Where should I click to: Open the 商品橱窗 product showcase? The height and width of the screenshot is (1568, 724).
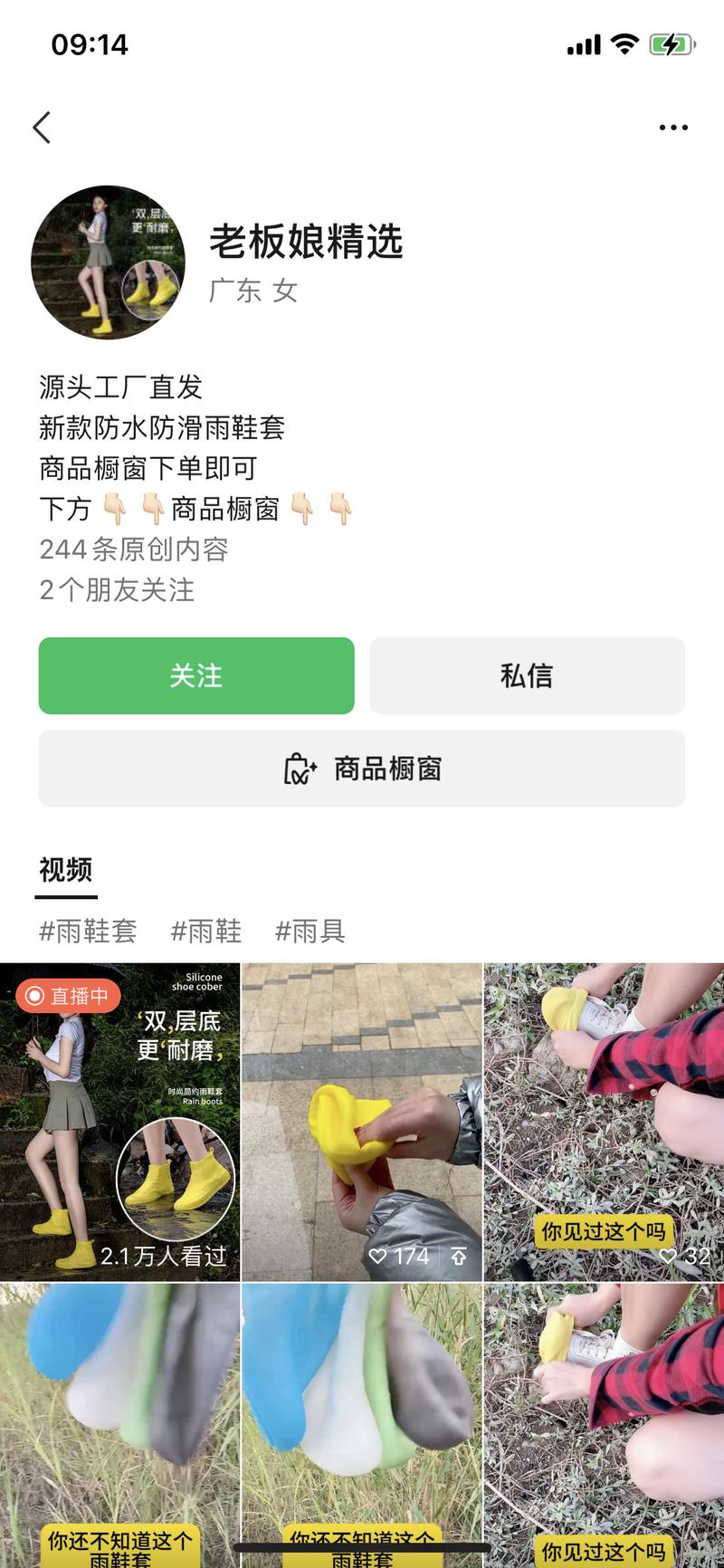[x=362, y=769]
